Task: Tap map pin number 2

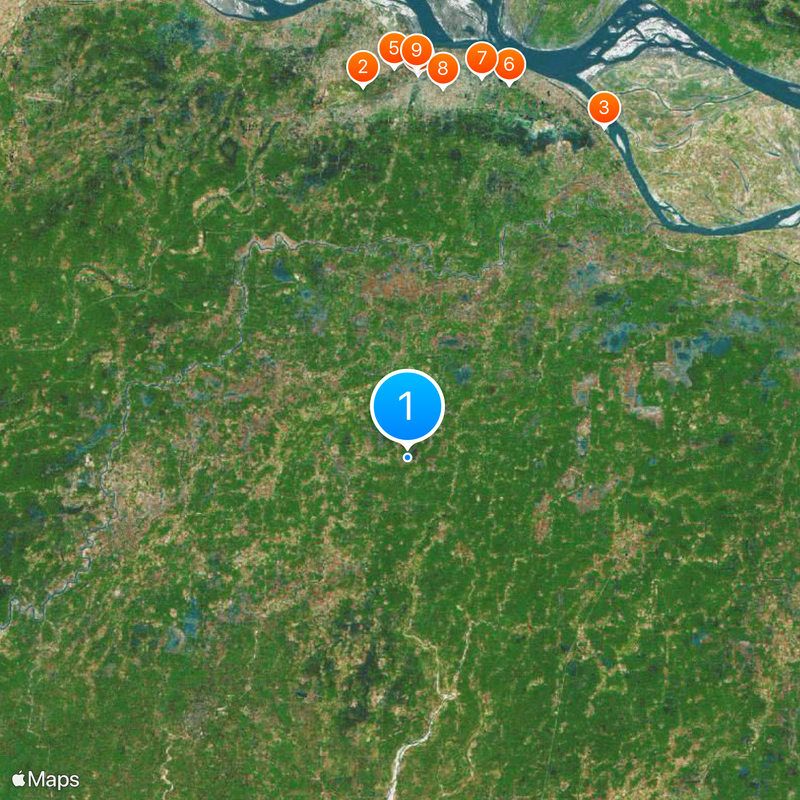Action: click(362, 68)
